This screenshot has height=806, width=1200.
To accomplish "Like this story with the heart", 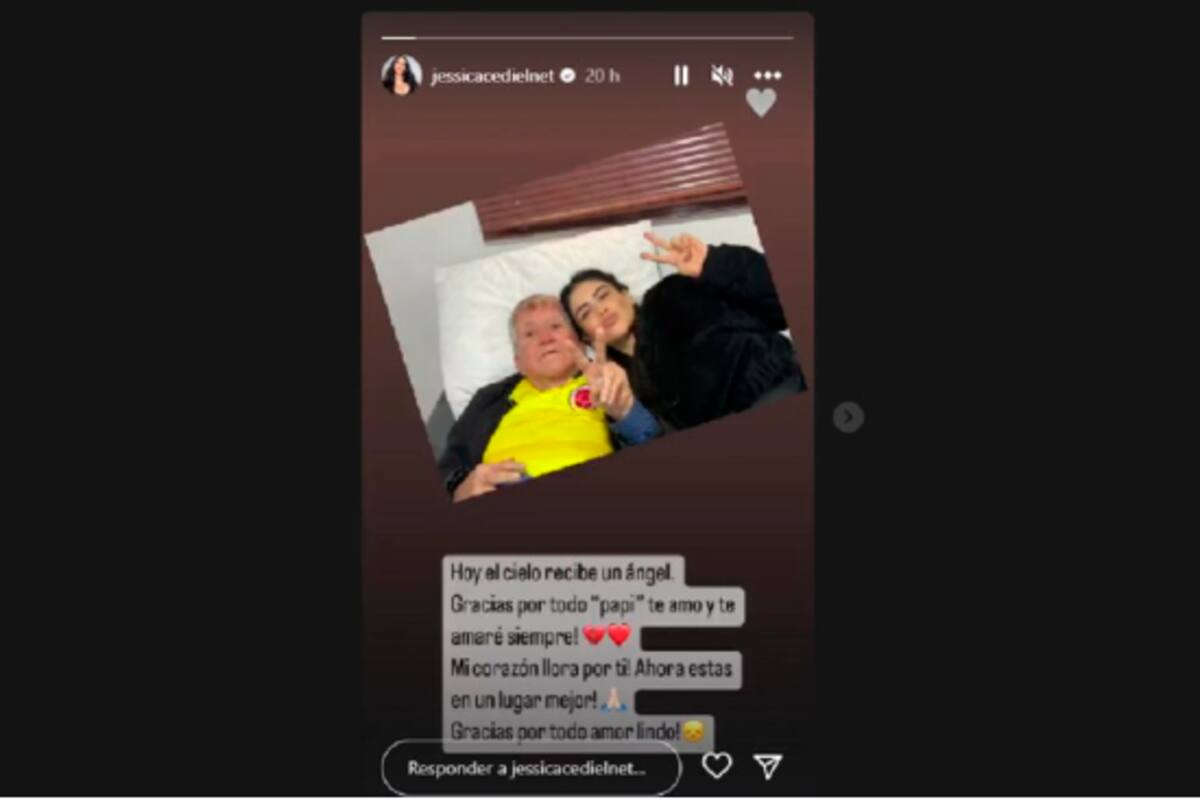I will coord(716,766).
